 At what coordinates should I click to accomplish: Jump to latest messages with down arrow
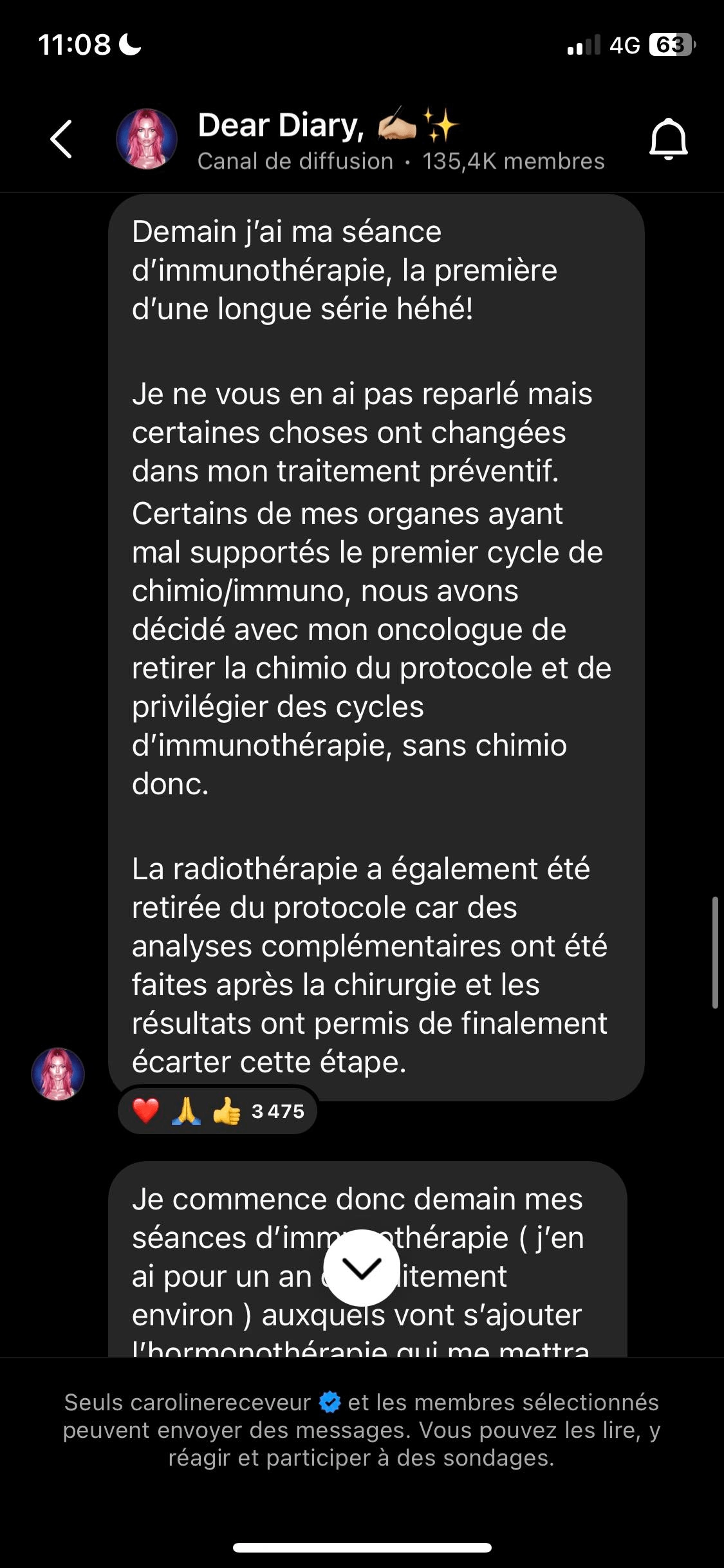[362, 1267]
